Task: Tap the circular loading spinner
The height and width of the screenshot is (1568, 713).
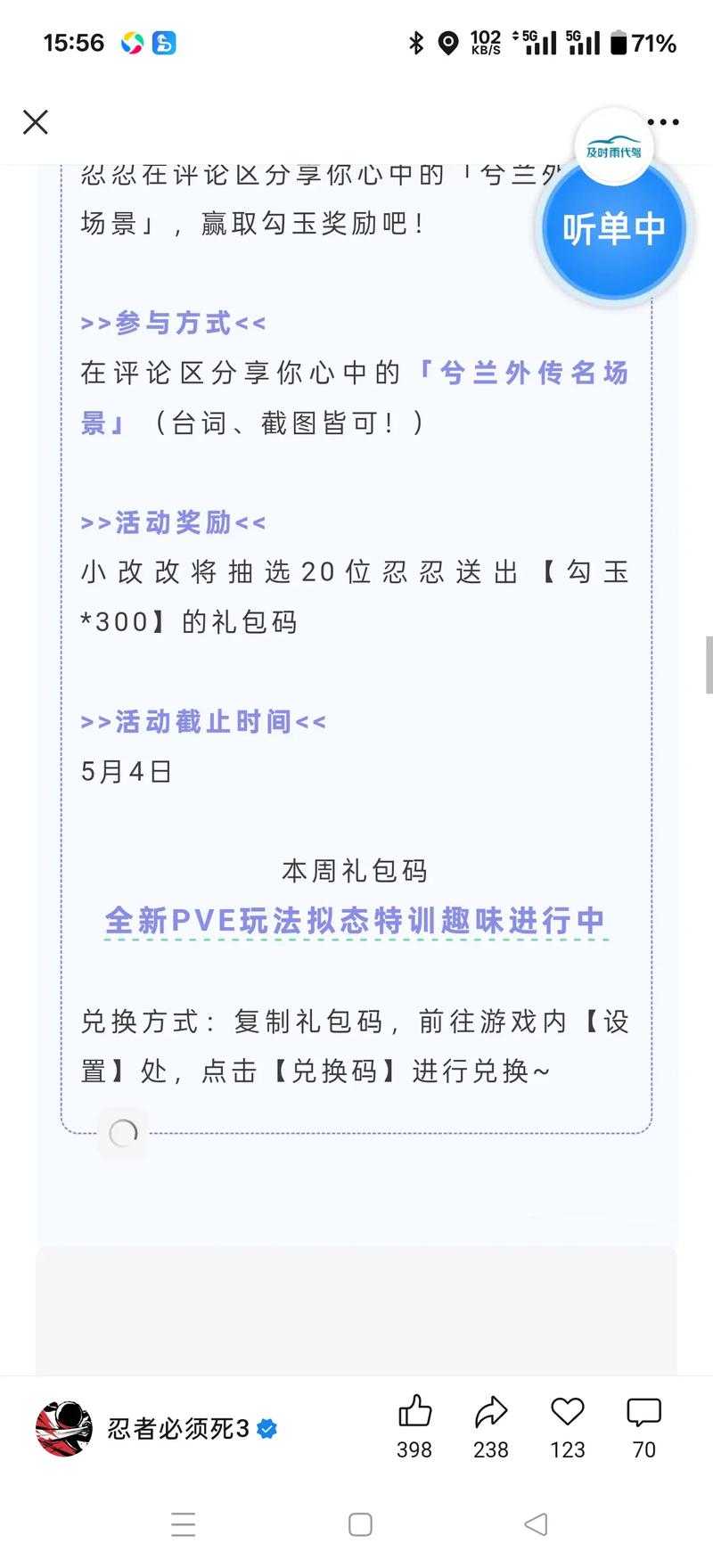Action: pyautogui.click(x=122, y=1133)
